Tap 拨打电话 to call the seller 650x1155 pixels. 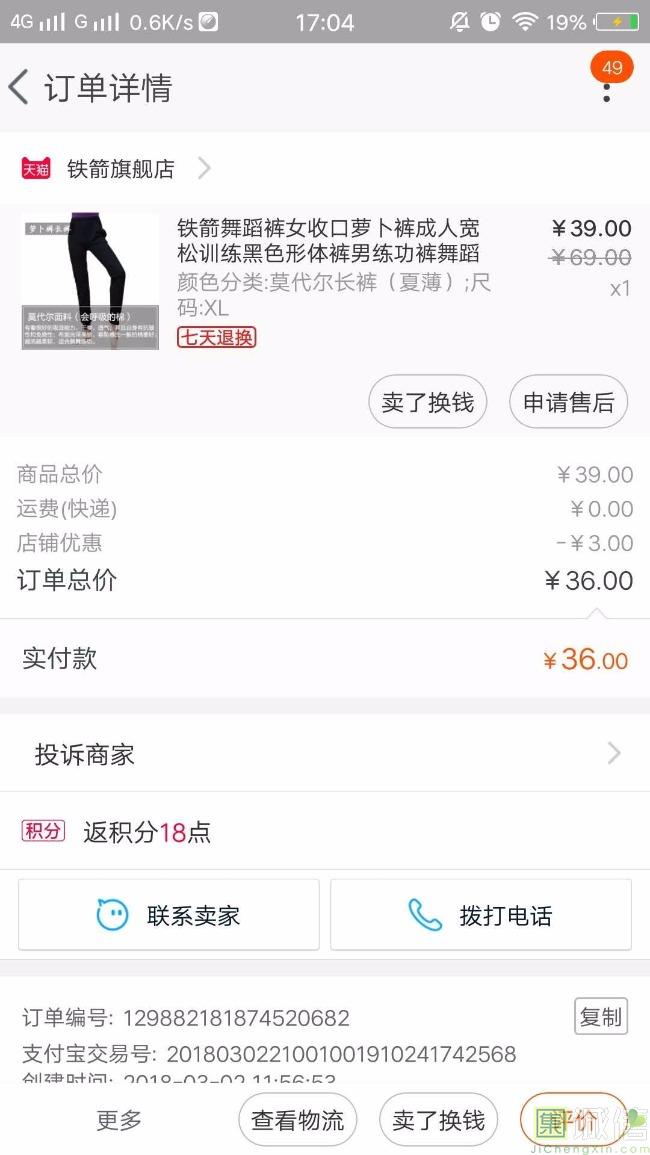click(481, 915)
